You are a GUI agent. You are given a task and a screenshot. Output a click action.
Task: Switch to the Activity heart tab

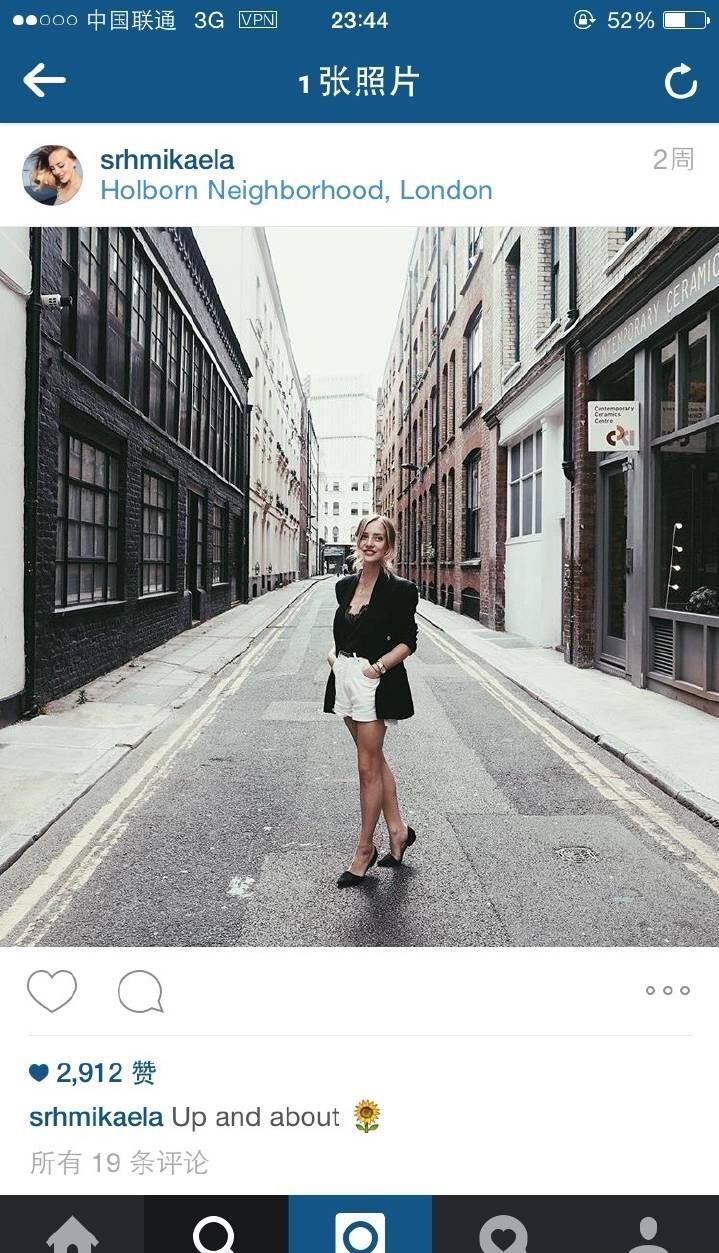503,1230
